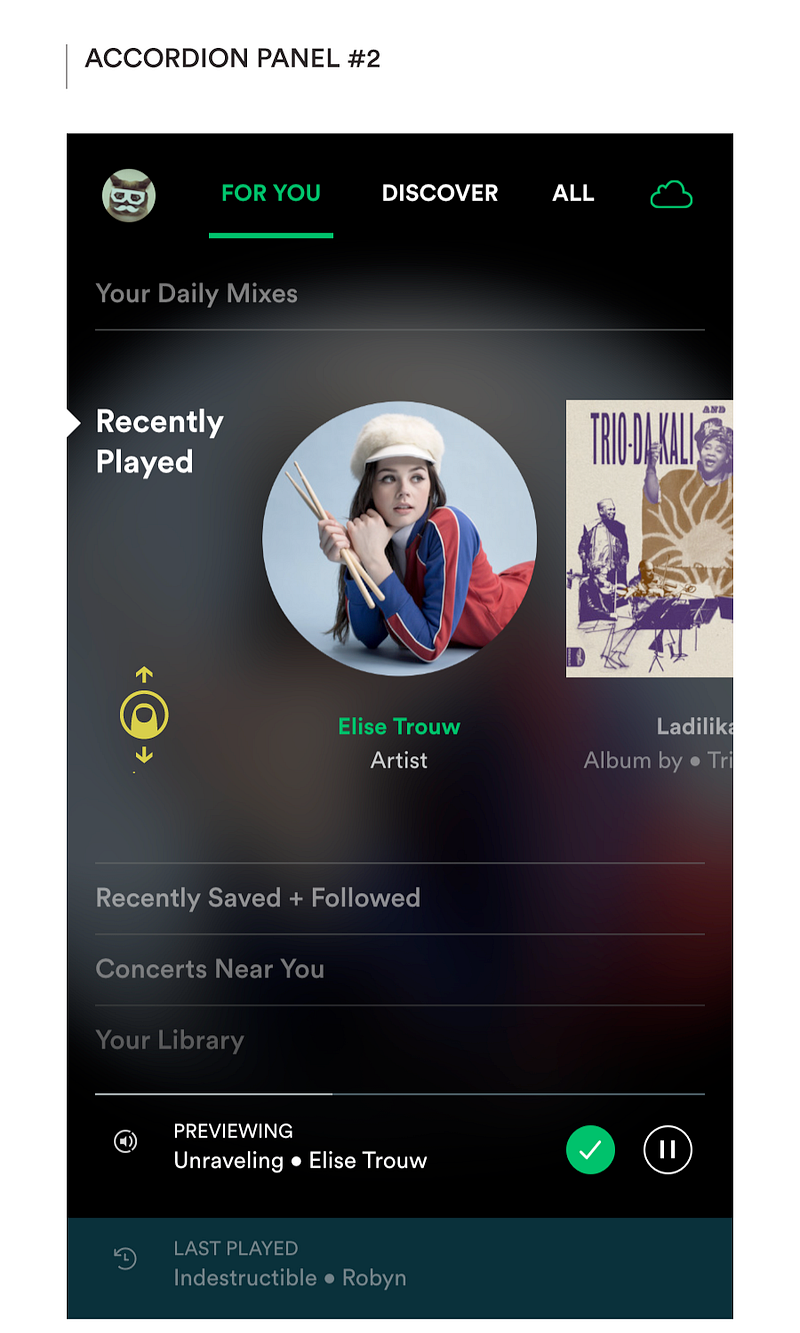Expand Concerts Near You section
The height and width of the screenshot is (1333, 800).
click(210, 969)
